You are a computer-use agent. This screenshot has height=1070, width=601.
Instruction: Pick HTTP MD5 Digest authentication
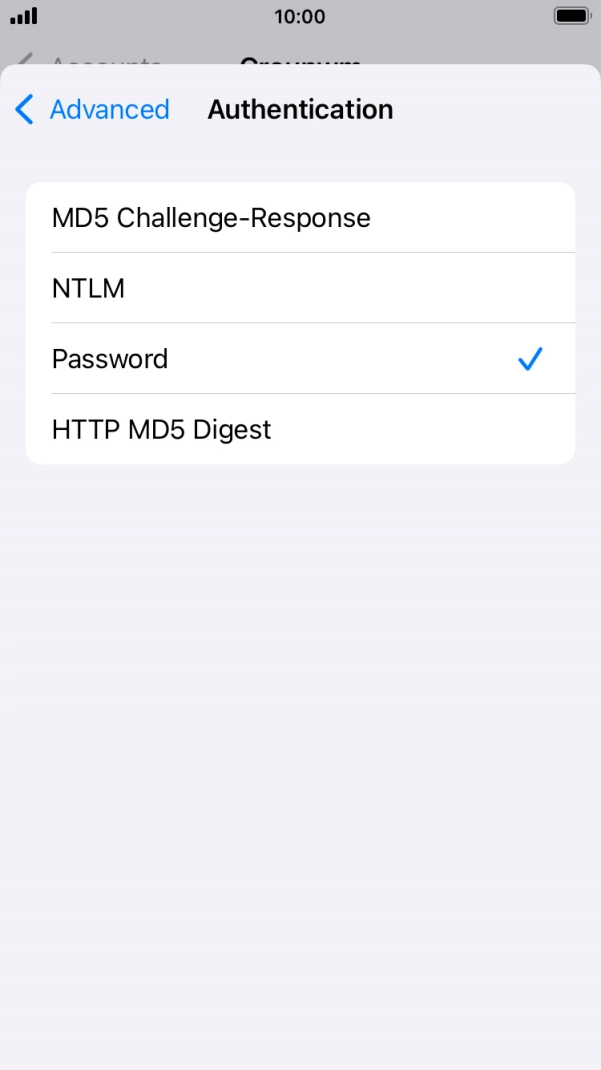[x=300, y=430]
